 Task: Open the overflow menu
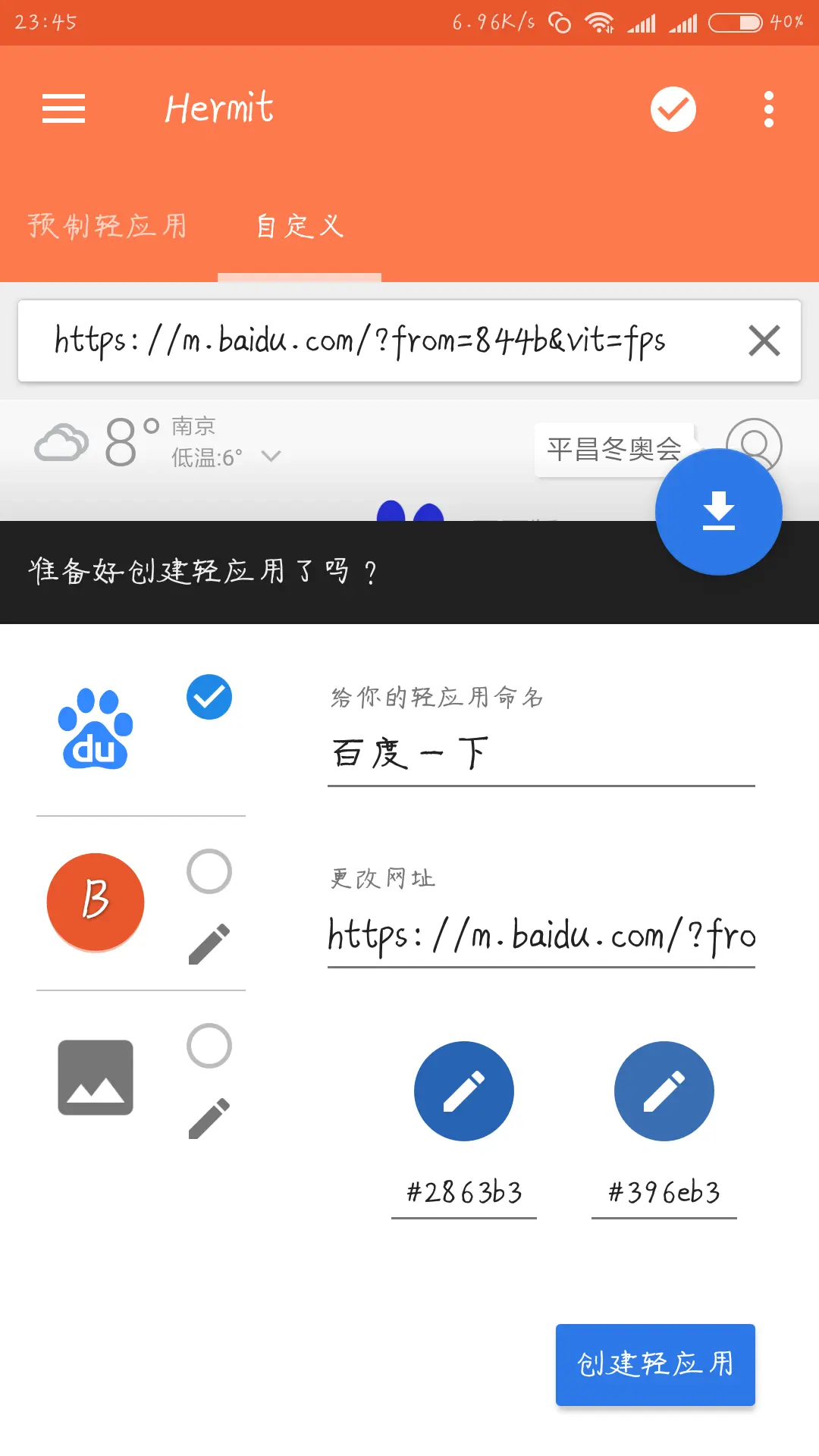pos(769,109)
